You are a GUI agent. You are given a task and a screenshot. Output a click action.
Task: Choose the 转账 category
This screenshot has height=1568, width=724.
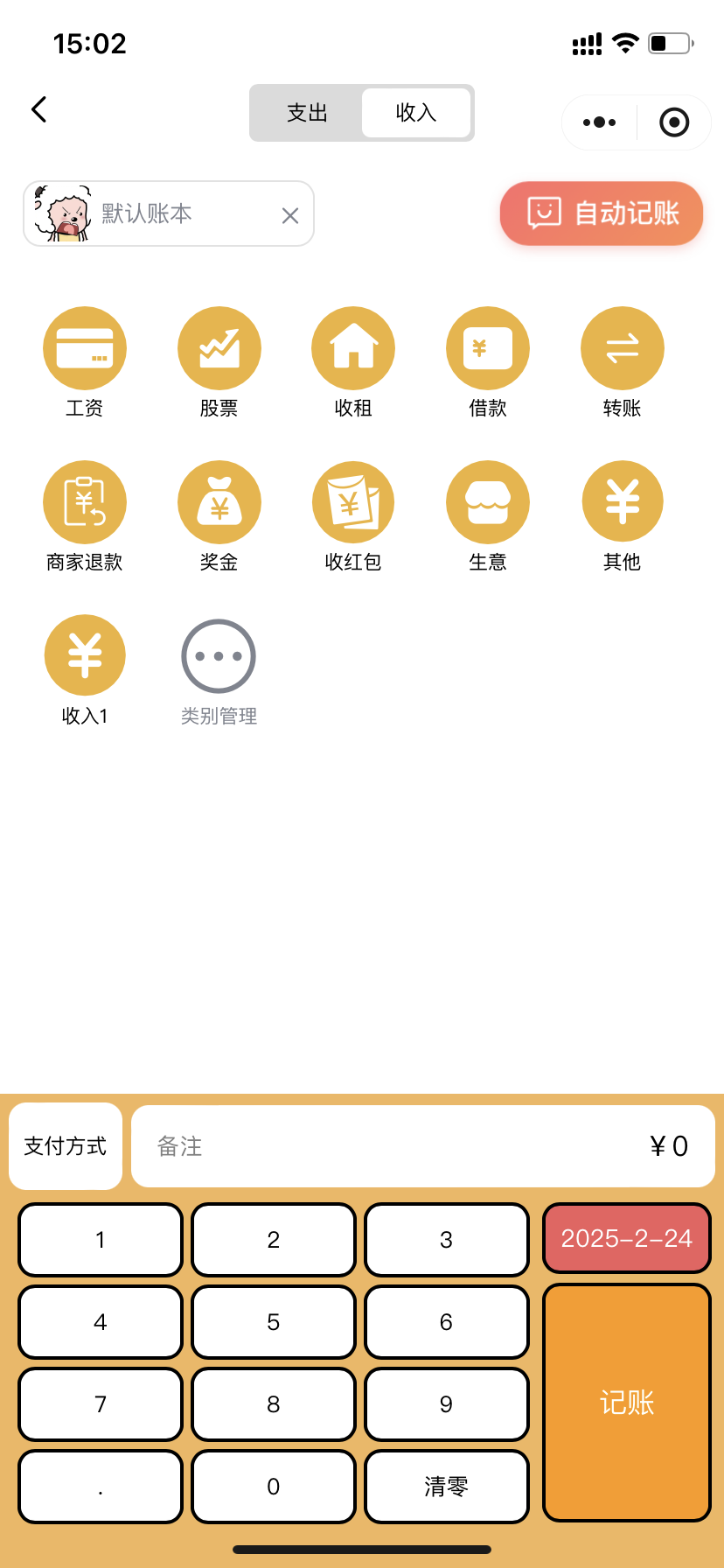[623, 349]
